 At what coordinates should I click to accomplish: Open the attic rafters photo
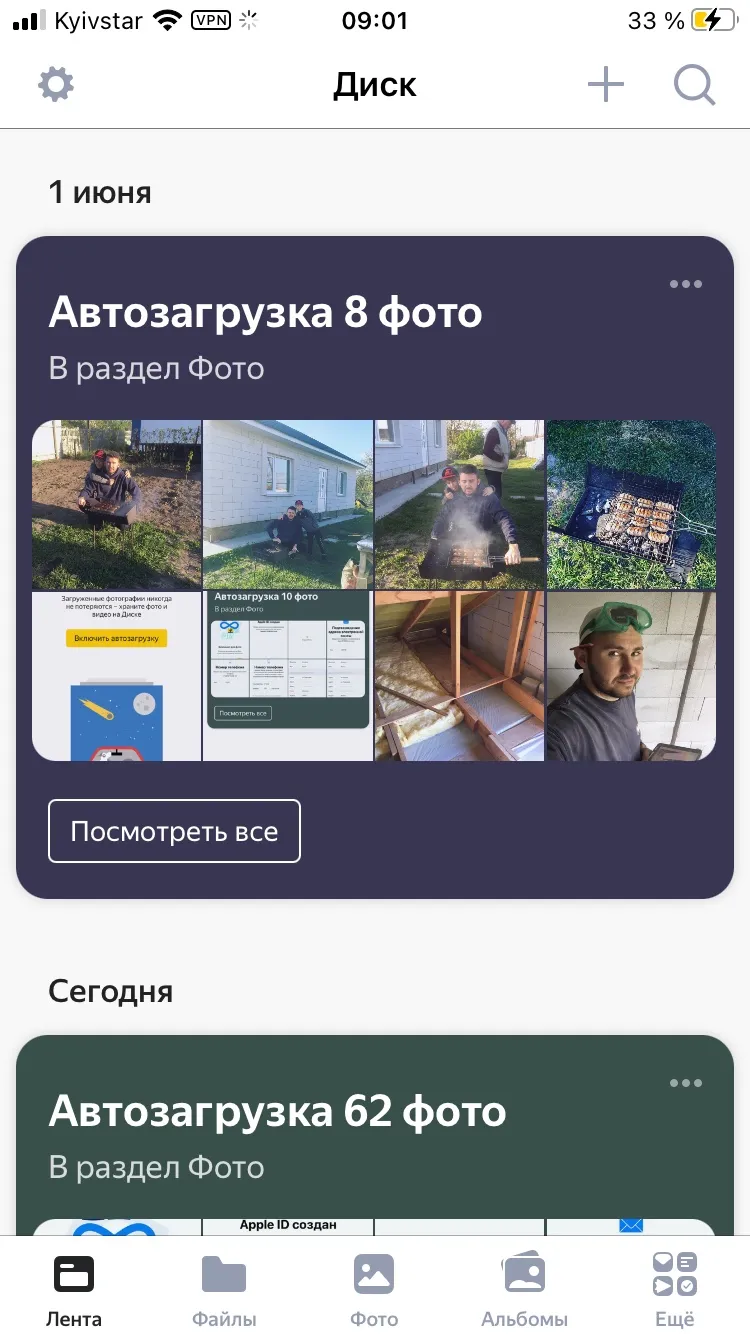coord(460,676)
